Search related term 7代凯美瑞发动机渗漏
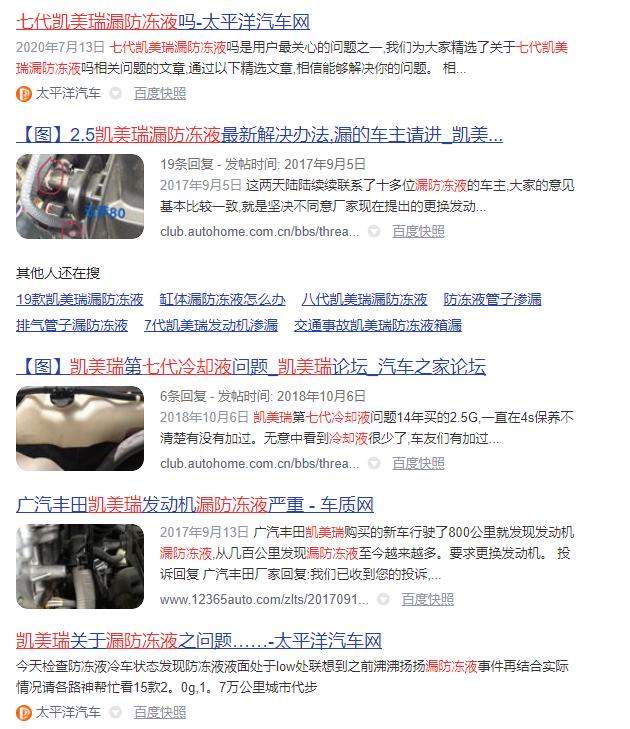Image resolution: width=630 pixels, height=729 pixels. click(210, 325)
